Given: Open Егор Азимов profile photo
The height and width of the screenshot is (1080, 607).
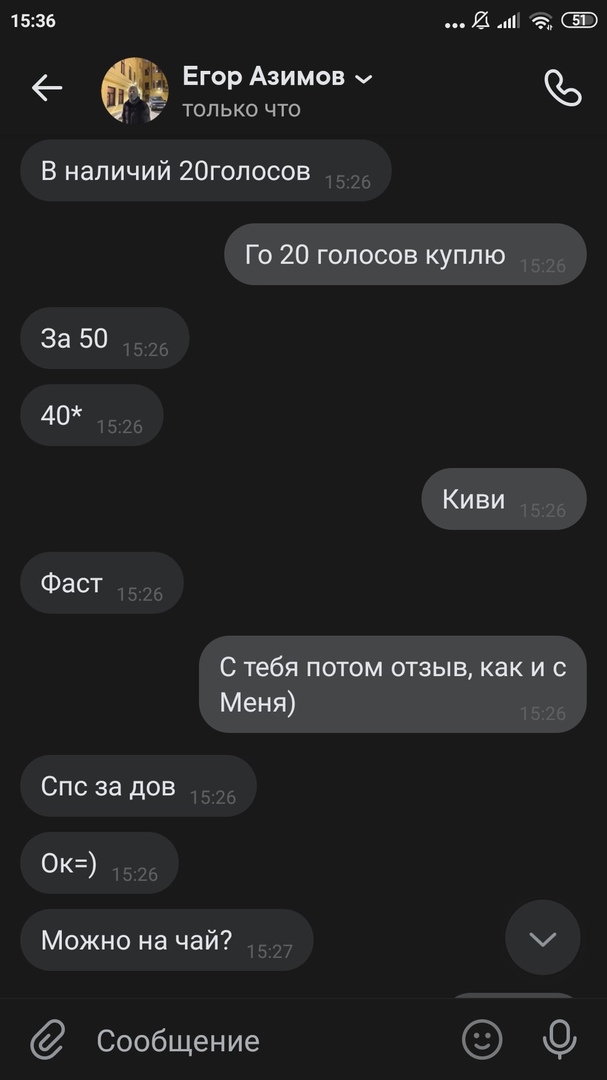Looking at the screenshot, I should click(x=135, y=90).
